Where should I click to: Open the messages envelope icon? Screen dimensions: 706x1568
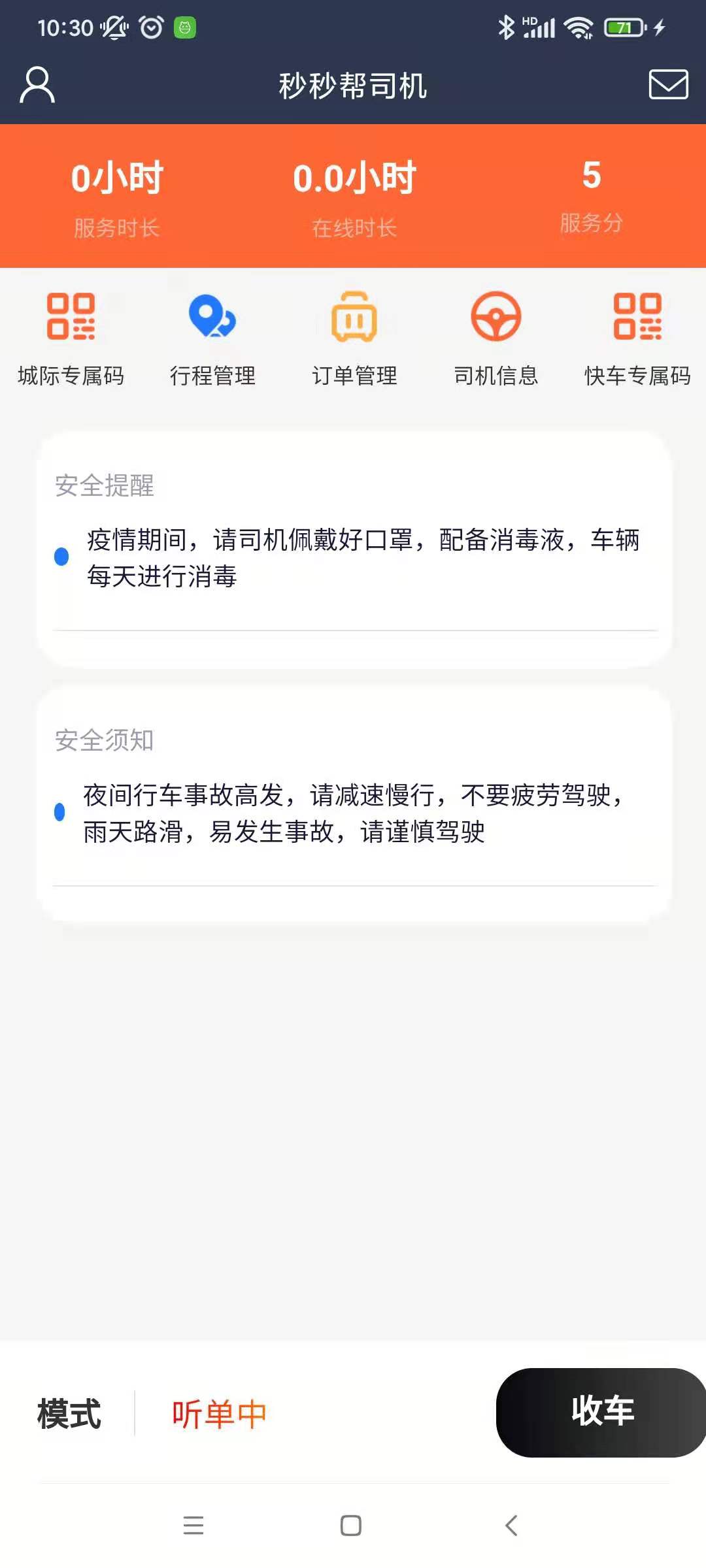668,84
